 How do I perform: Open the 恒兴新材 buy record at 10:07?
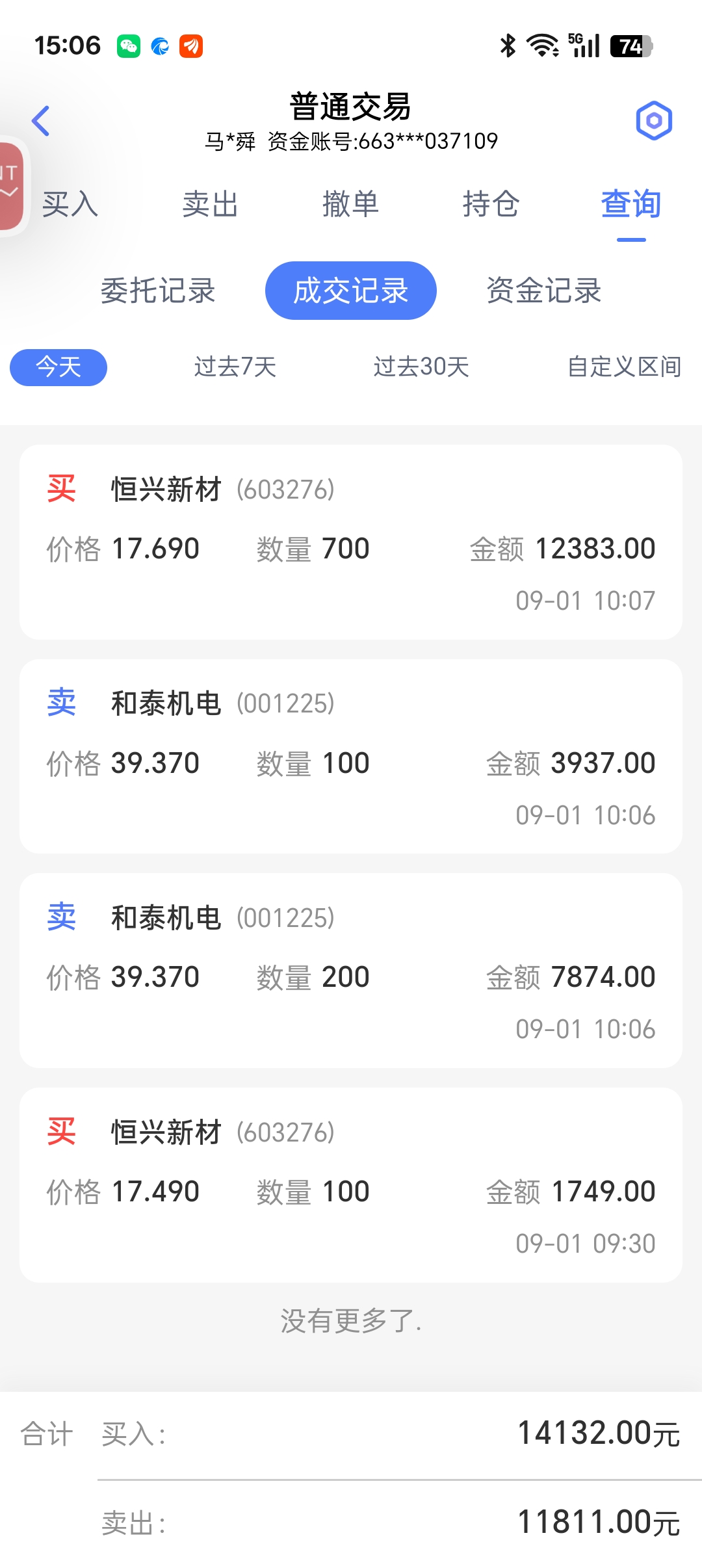click(x=350, y=542)
